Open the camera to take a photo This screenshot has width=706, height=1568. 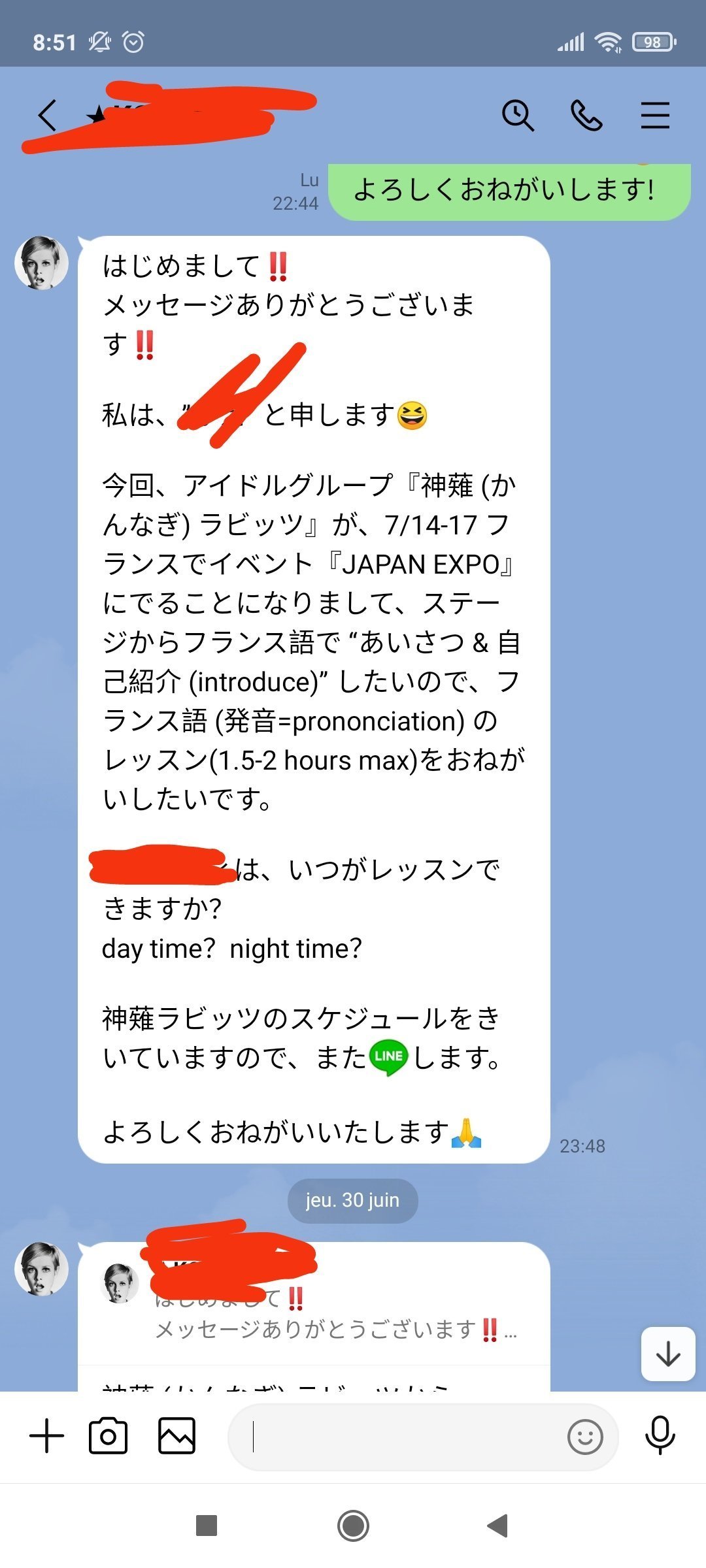[x=108, y=1436]
